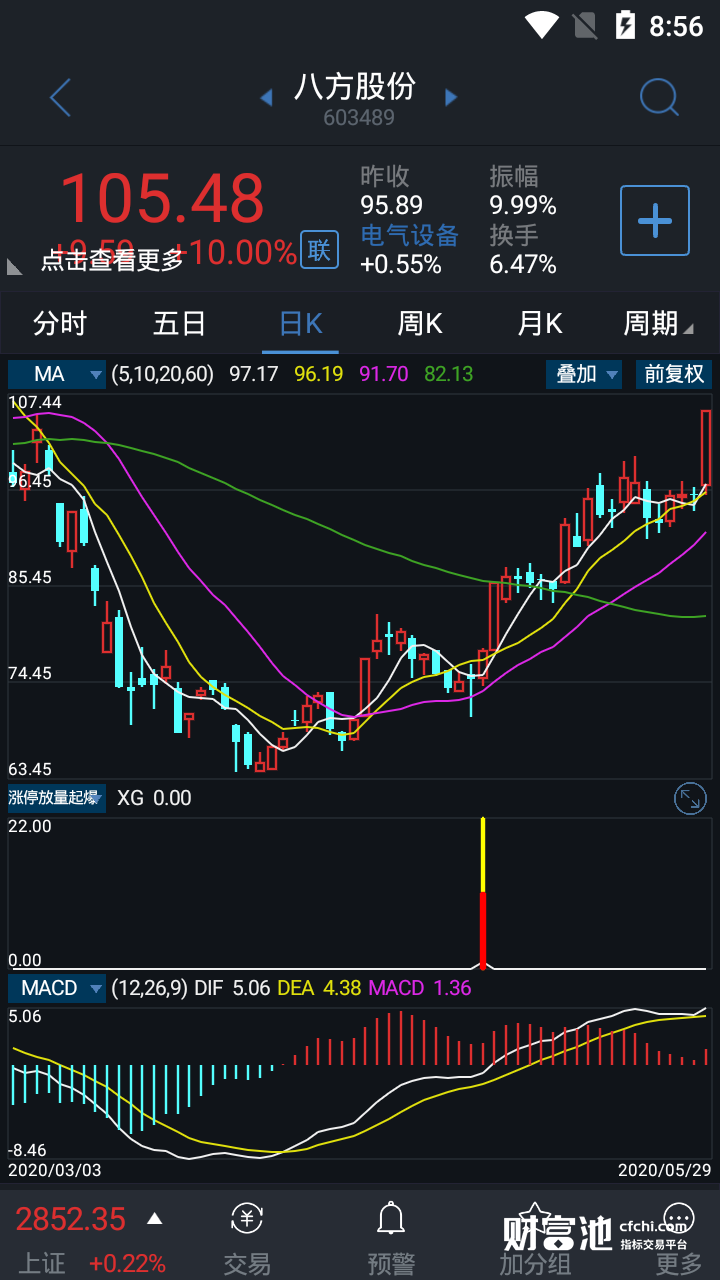Go back using the top-left arrow
Viewport: 720px width, 1280px height.
point(61,98)
